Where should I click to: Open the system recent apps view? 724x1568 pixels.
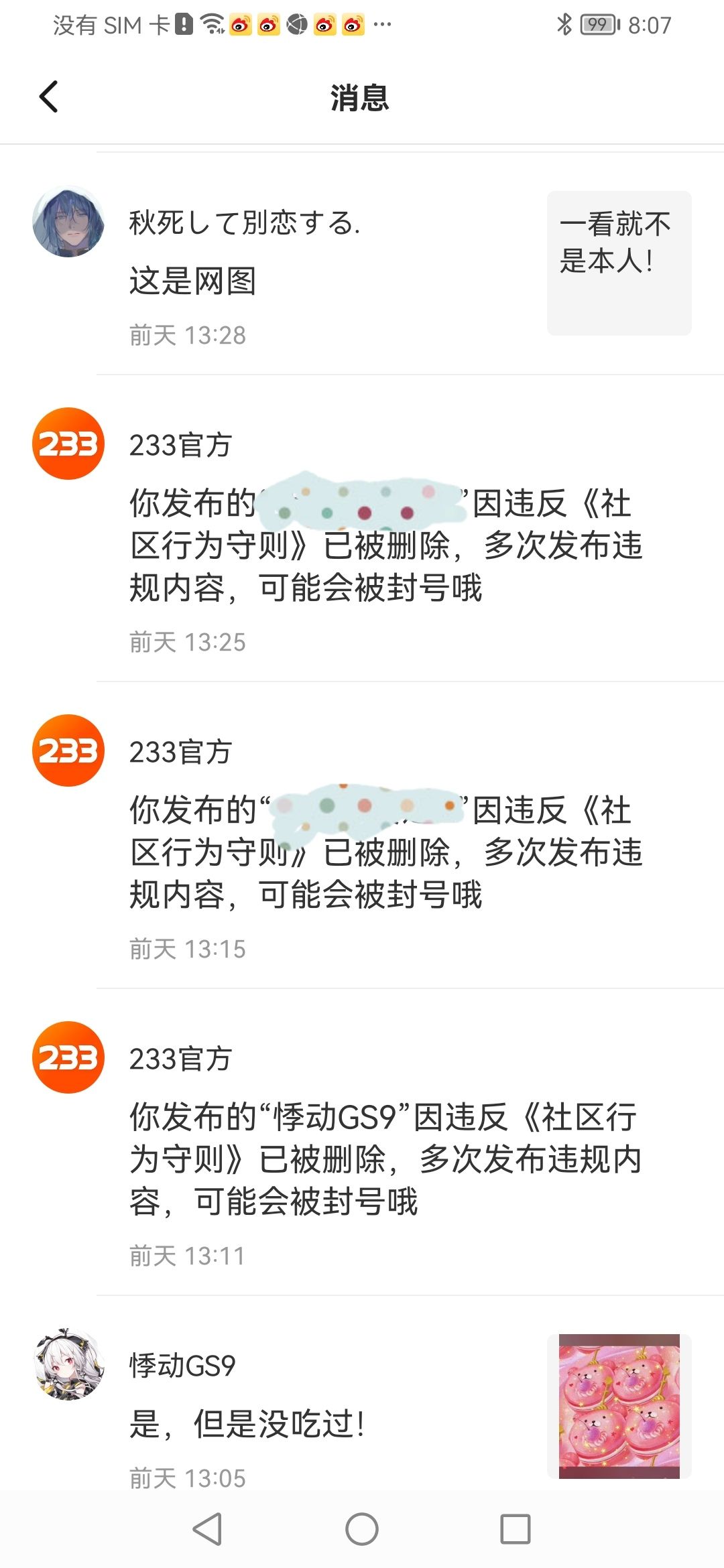click(x=515, y=1529)
